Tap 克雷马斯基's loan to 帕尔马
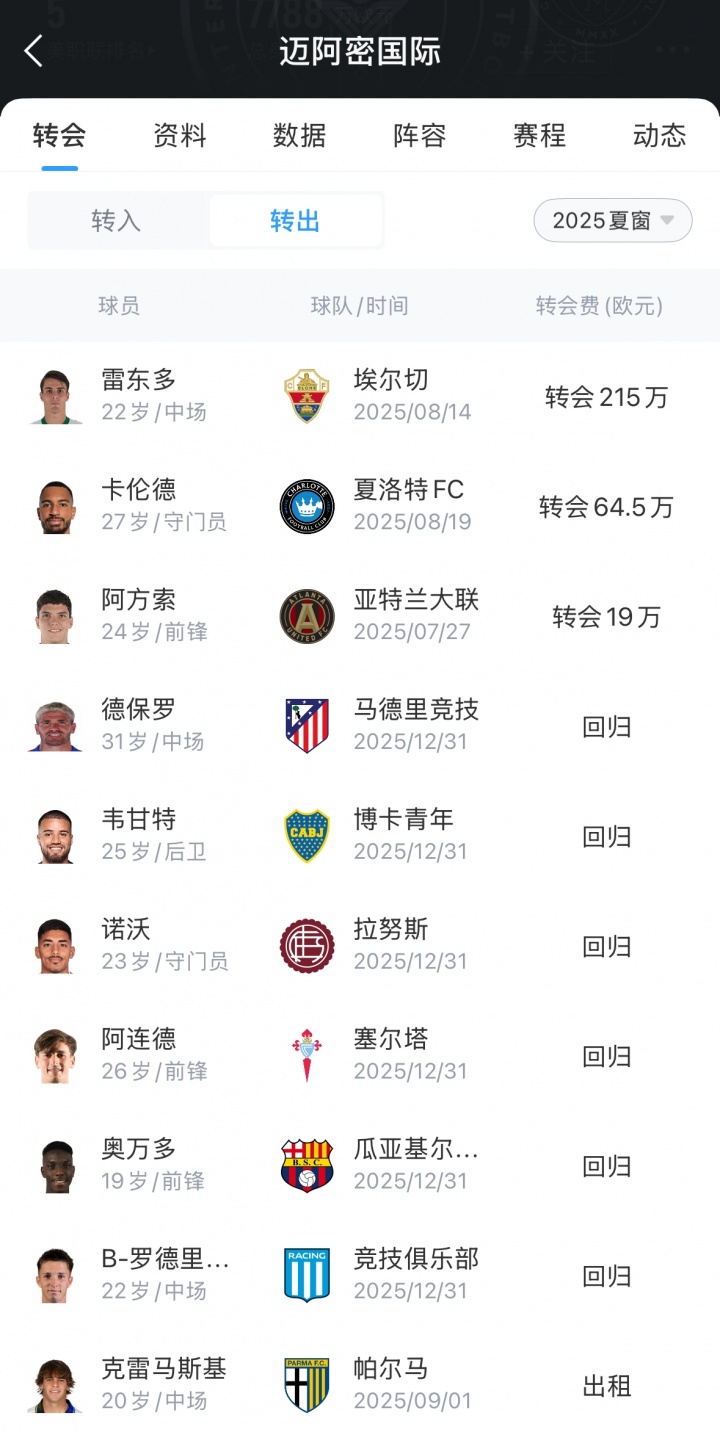This screenshot has height=1432, width=720. point(360,1386)
